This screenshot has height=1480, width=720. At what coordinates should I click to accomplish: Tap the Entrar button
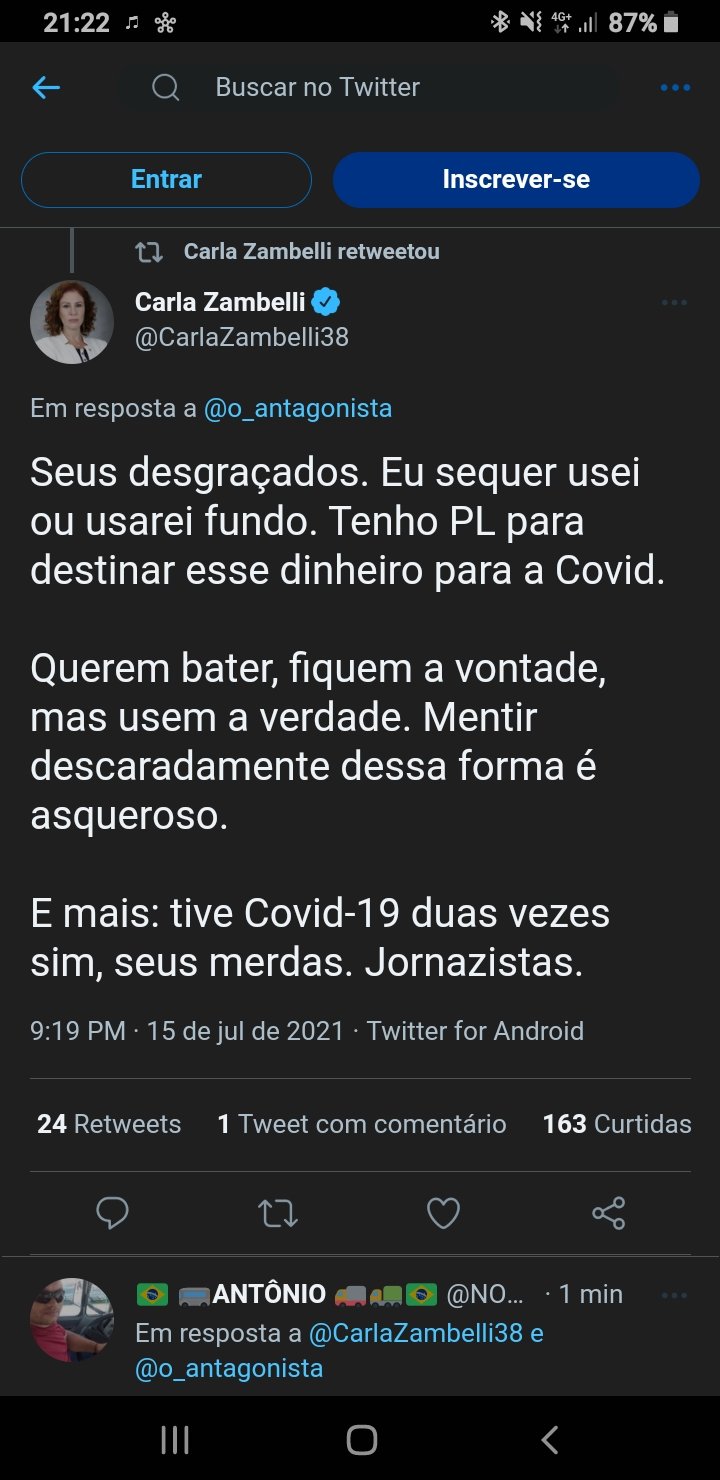pyautogui.click(x=166, y=180)
